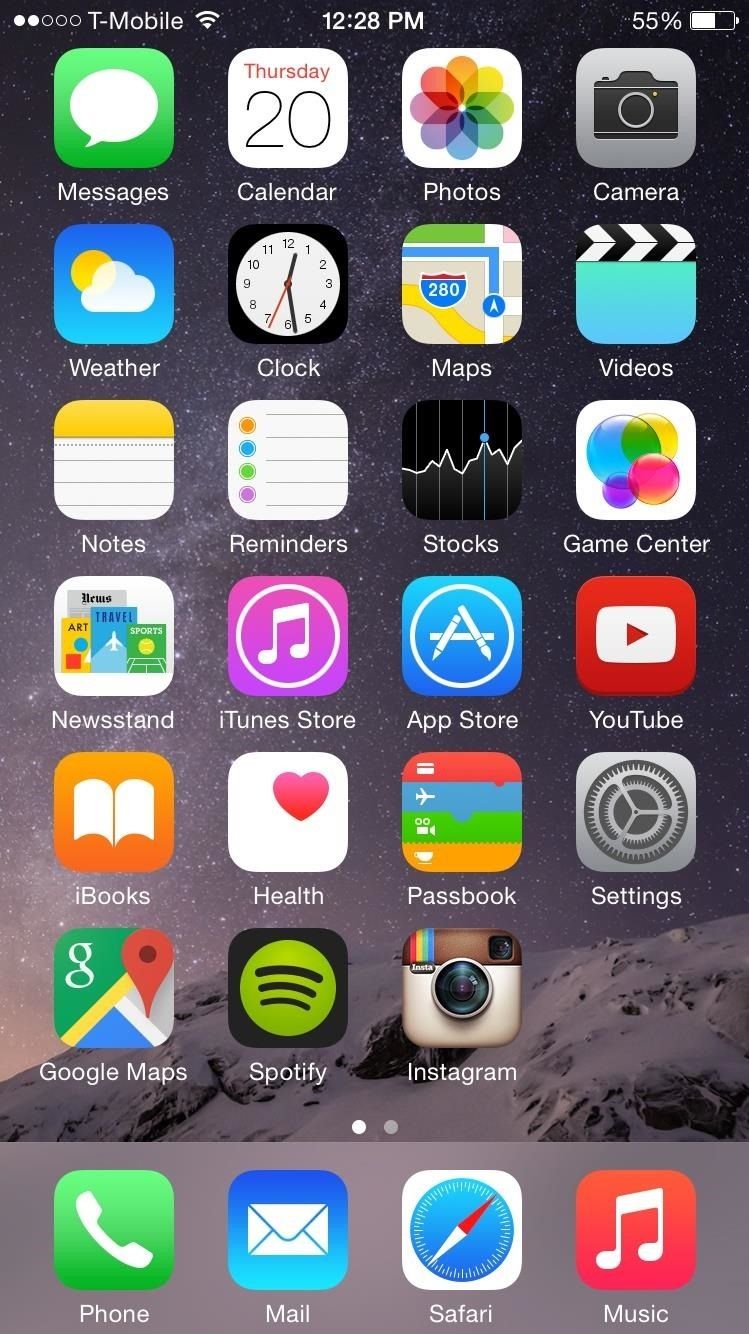
Task: Launch Instagram
Action: [461, 988]
